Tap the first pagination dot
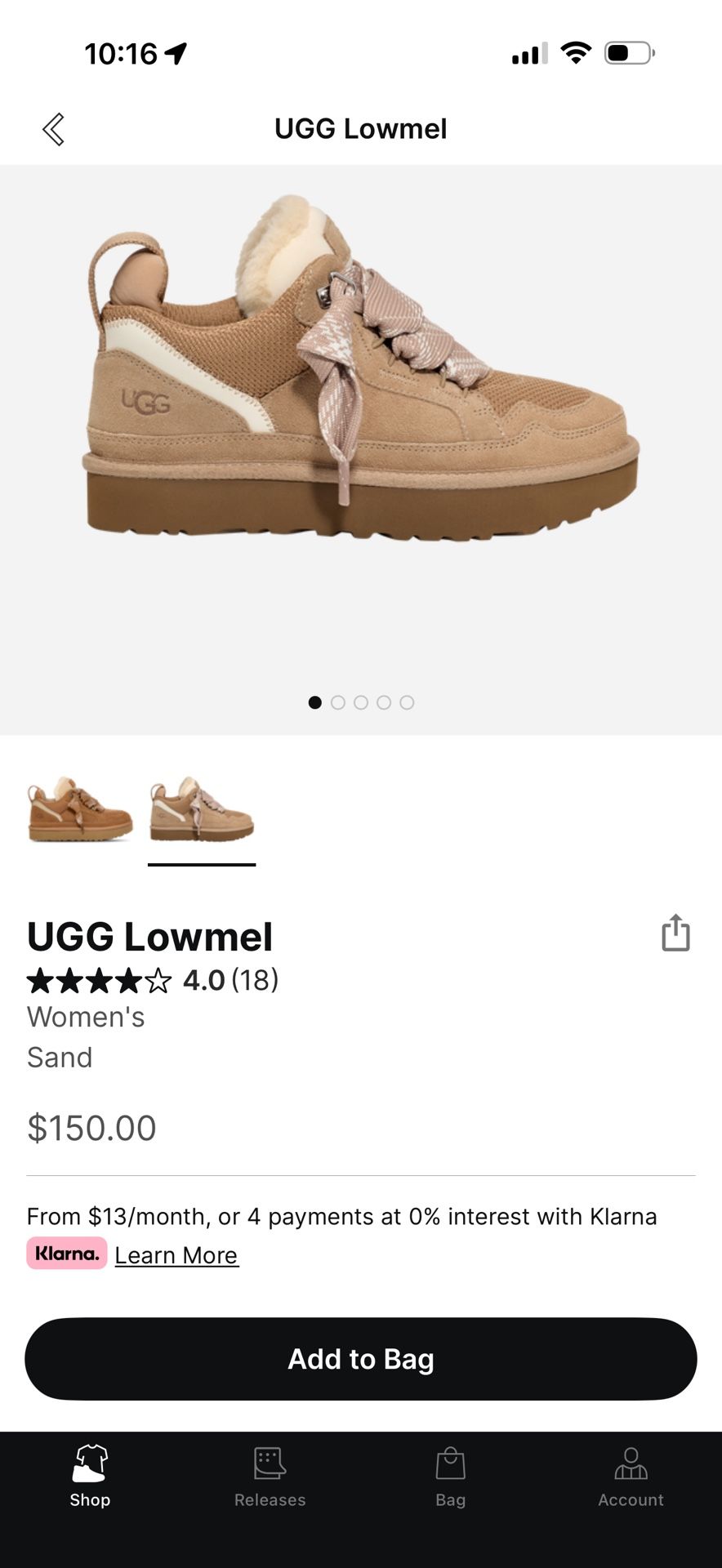 coord(314,702)
